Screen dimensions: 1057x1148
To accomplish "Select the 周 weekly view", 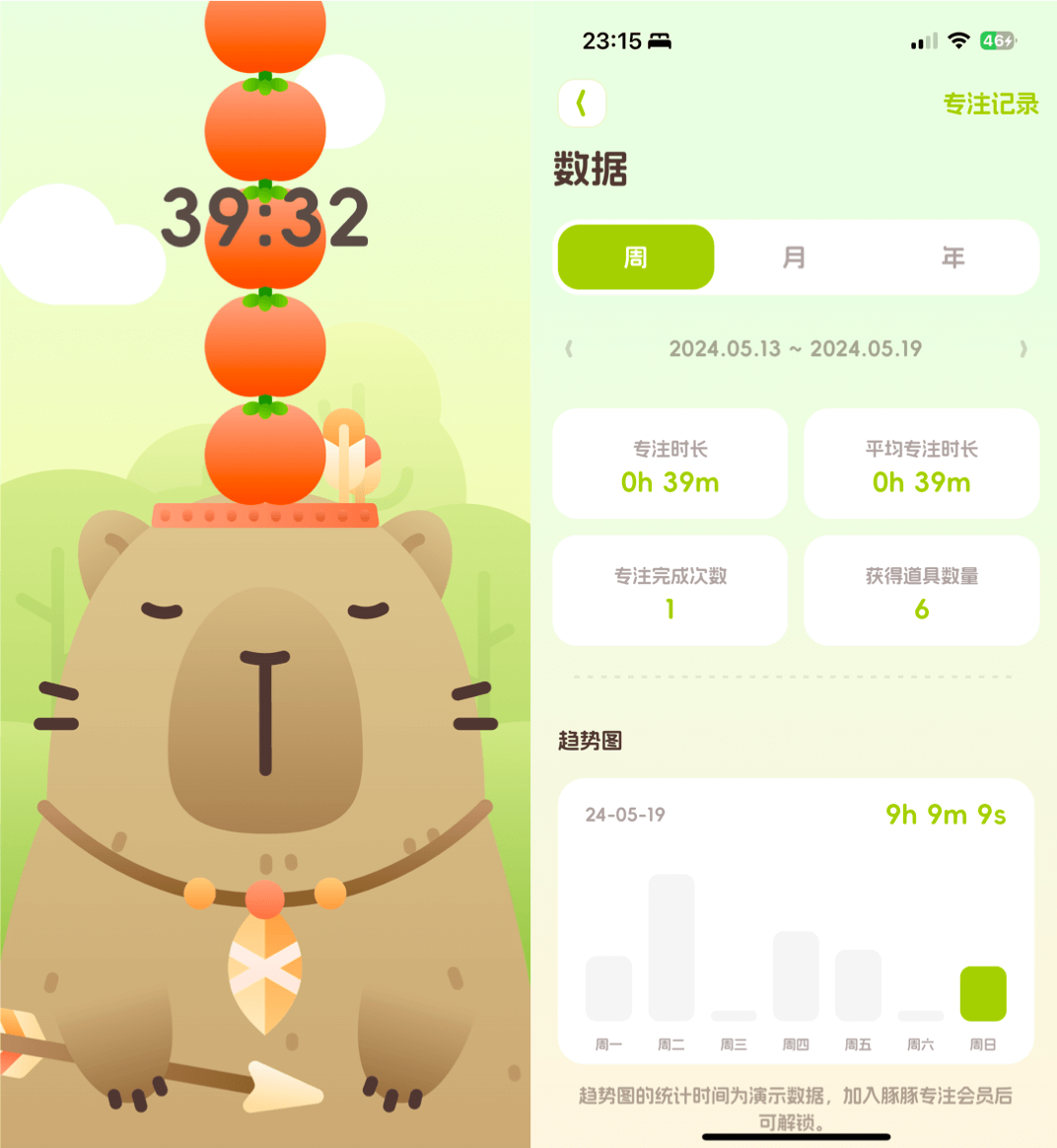I will (x=636, y=257).
